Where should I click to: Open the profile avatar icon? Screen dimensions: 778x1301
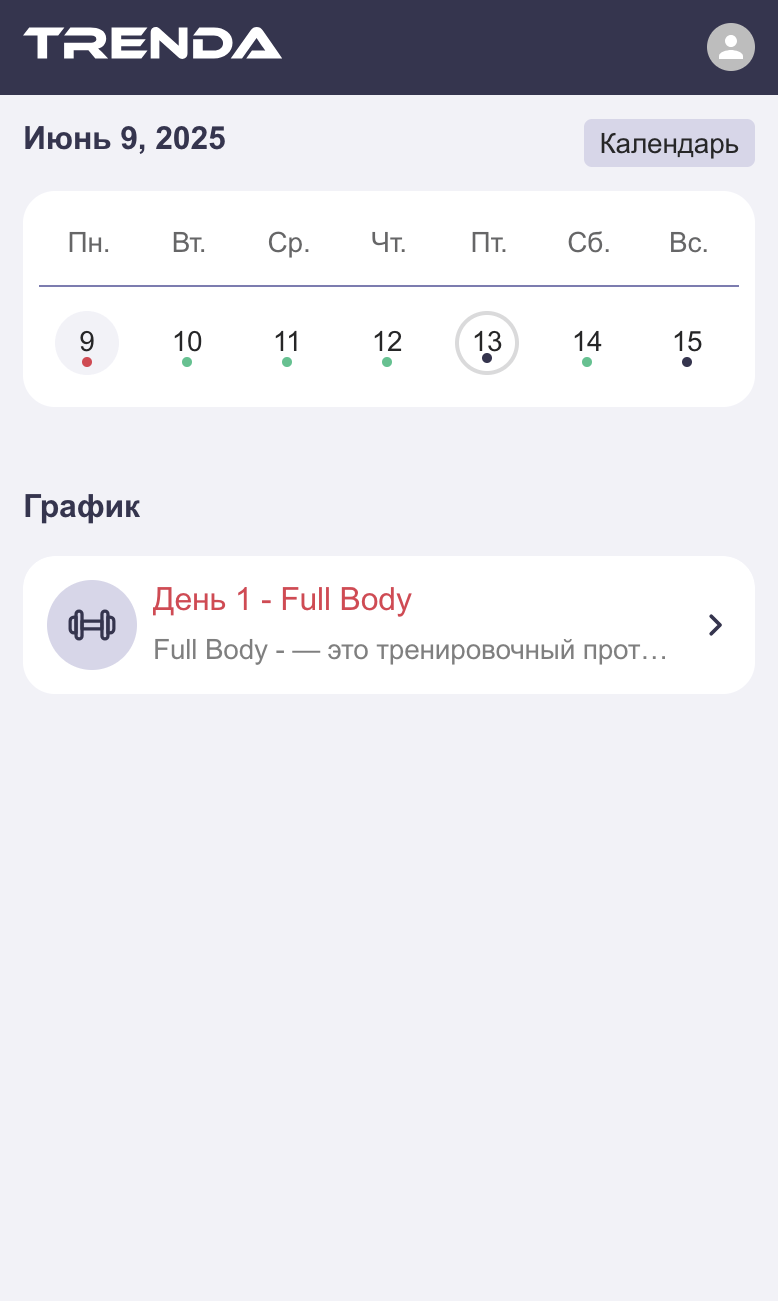point(730,47)
